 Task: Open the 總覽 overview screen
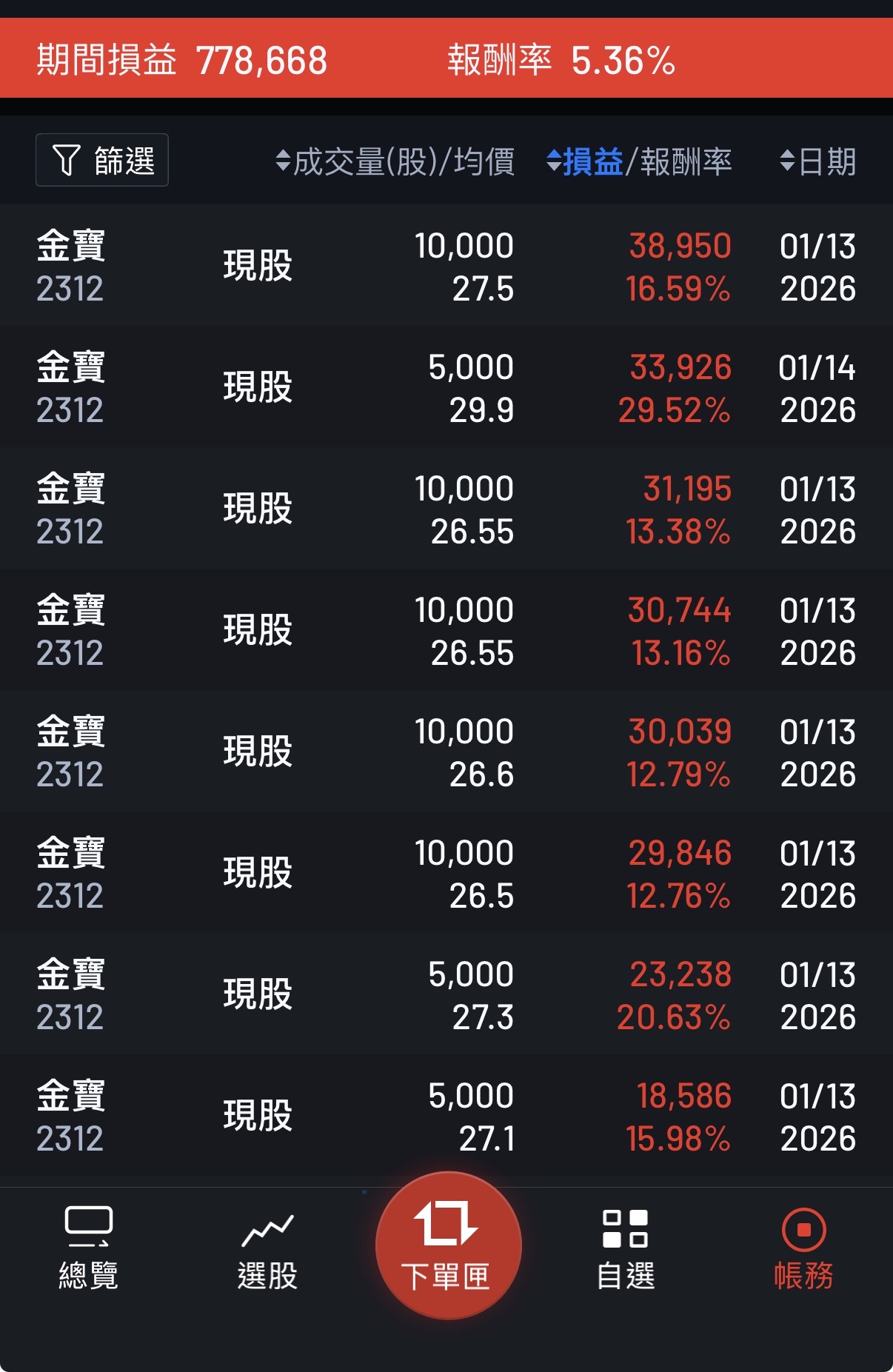(89, 1251)
